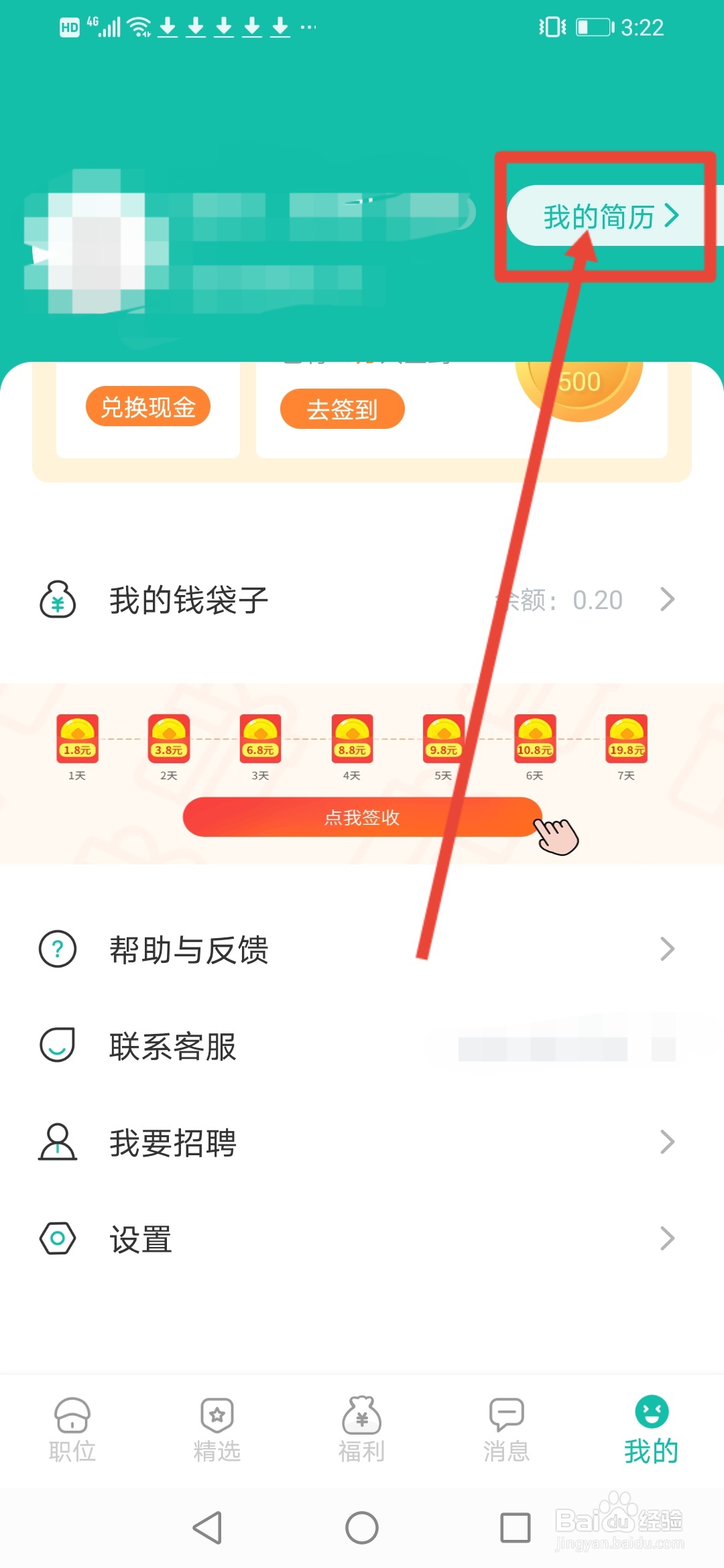Tap the 兑换现金 exchange cash button
The image size is (724, 1568).
tap(148, 407)
